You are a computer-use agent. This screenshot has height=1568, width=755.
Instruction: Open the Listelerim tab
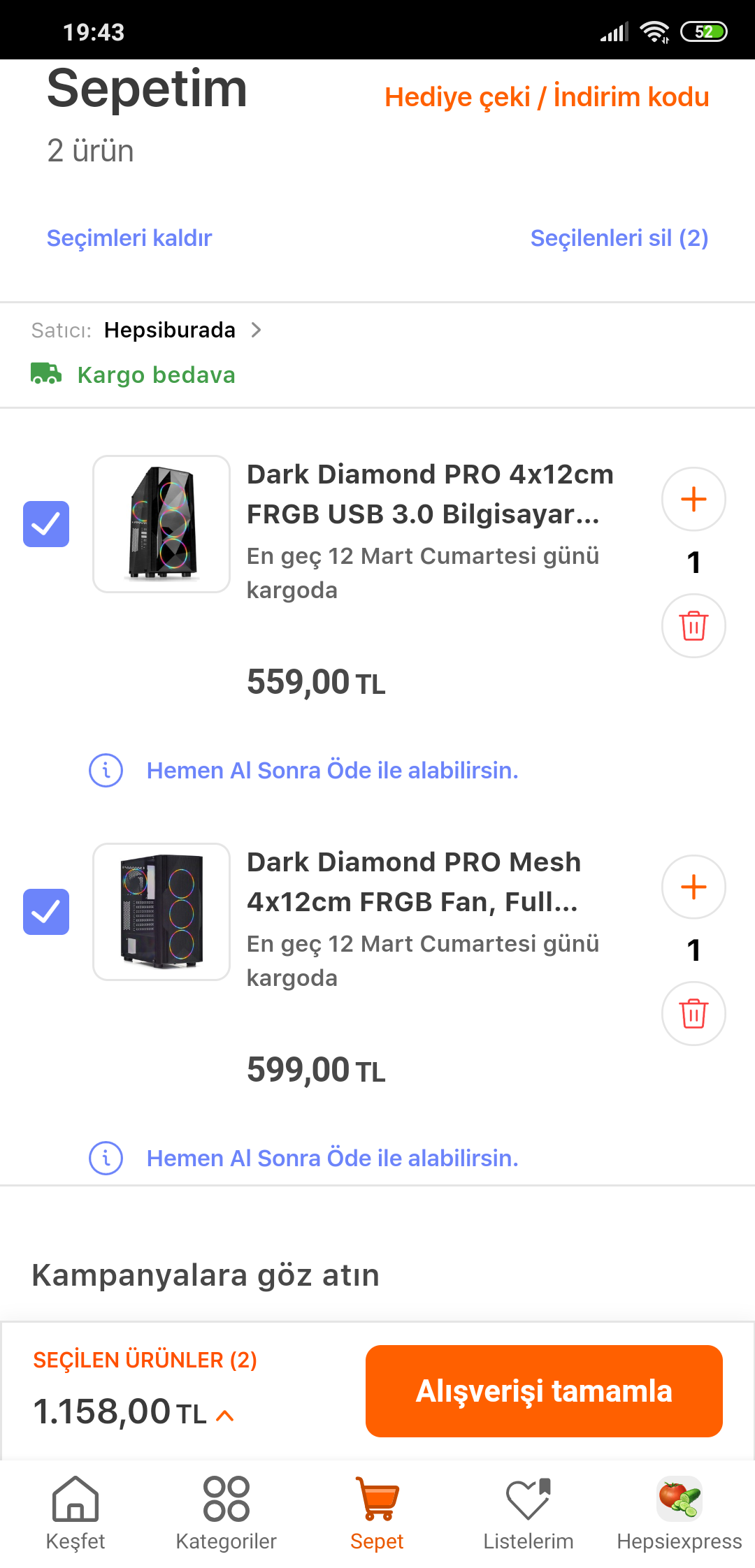528,1513
